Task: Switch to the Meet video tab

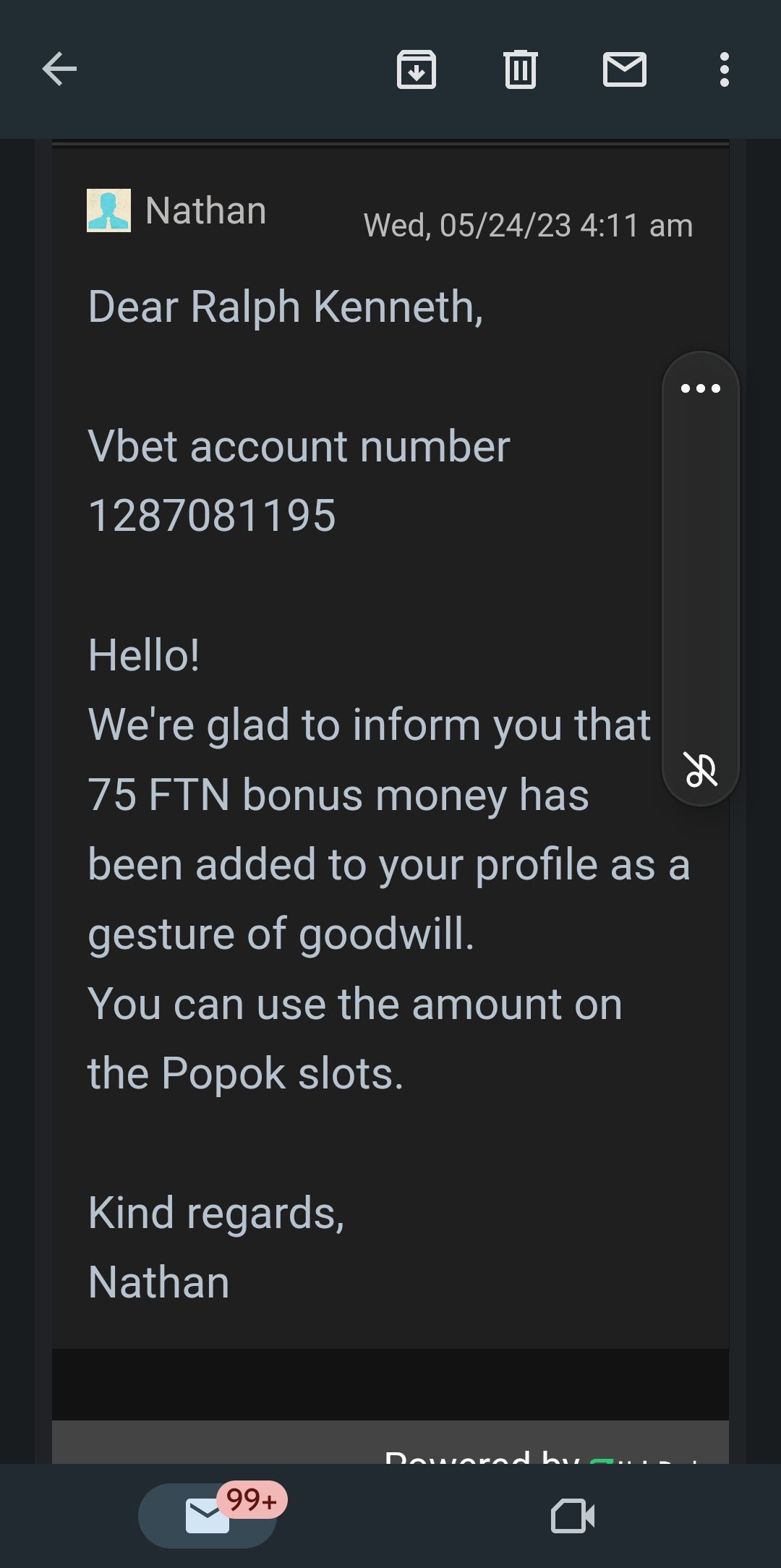Action: click(x=573, y=1515)
